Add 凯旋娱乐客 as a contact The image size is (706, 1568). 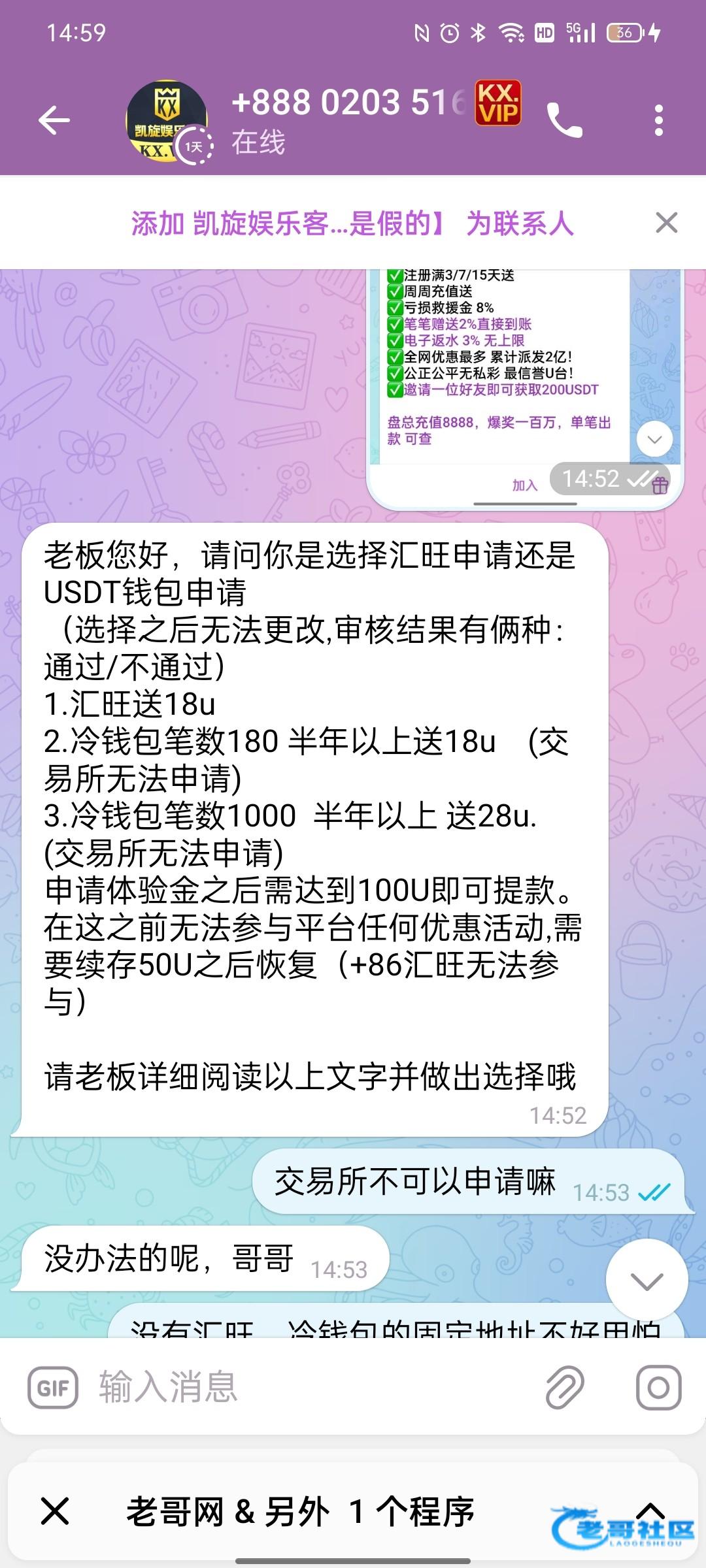pyautogui.click(x=352, y=223)
